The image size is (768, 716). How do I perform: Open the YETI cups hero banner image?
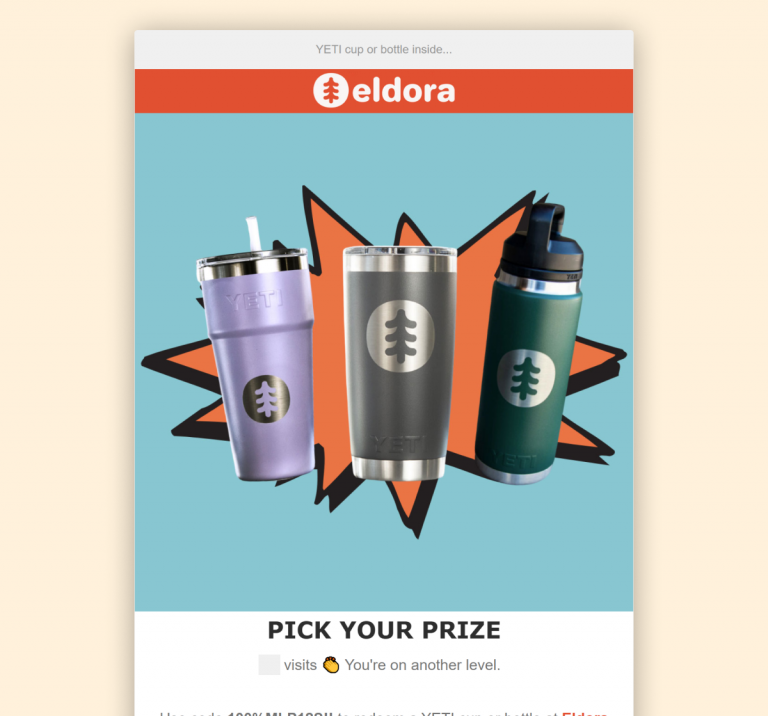(384, 362)
